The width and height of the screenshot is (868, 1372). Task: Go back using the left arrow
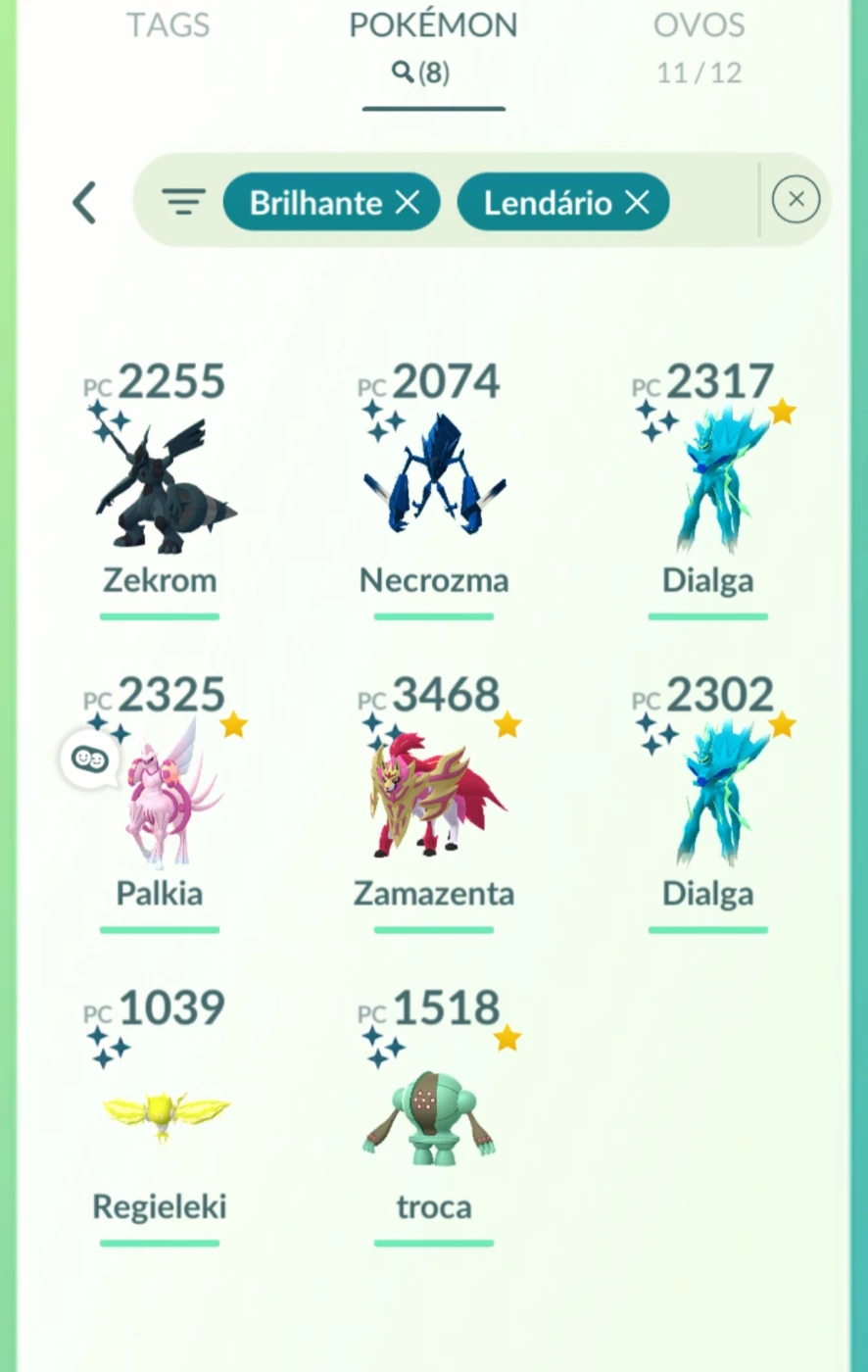[x=85, y=202]
